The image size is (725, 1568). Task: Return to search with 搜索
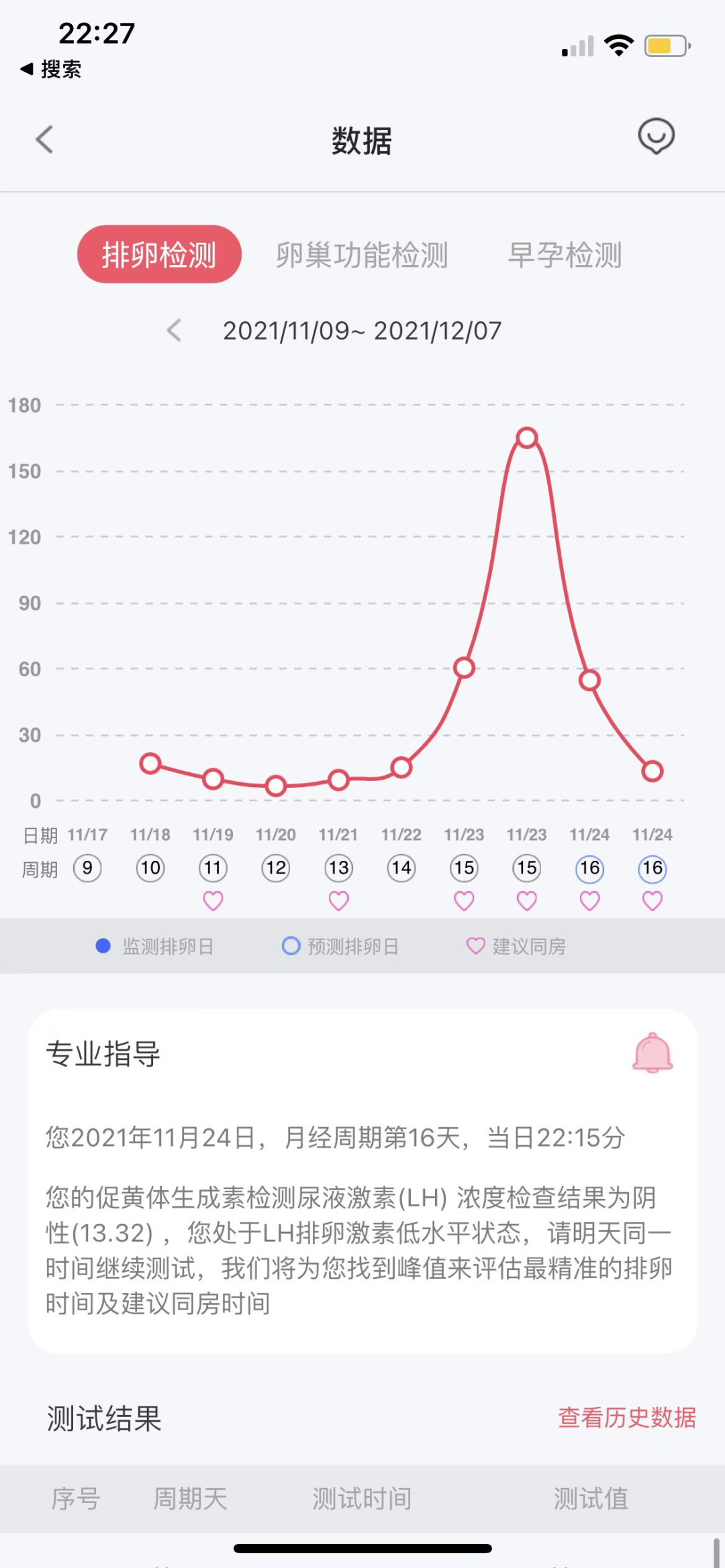tap(51, 68)
